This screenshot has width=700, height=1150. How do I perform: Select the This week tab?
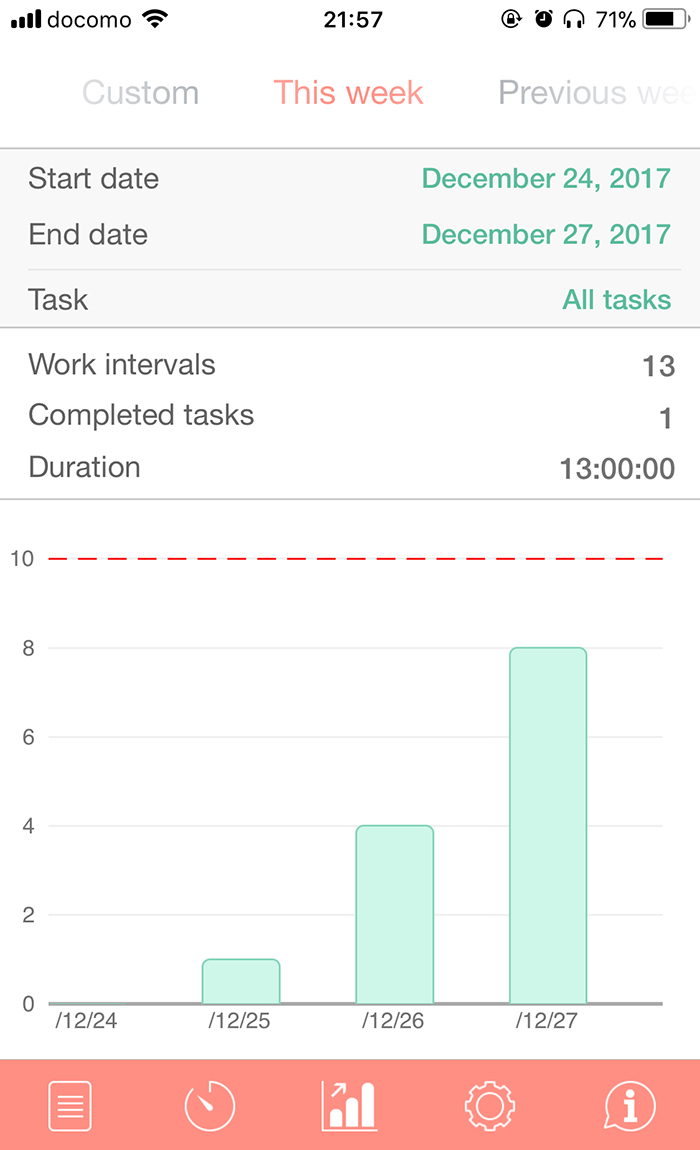(349, 93)
